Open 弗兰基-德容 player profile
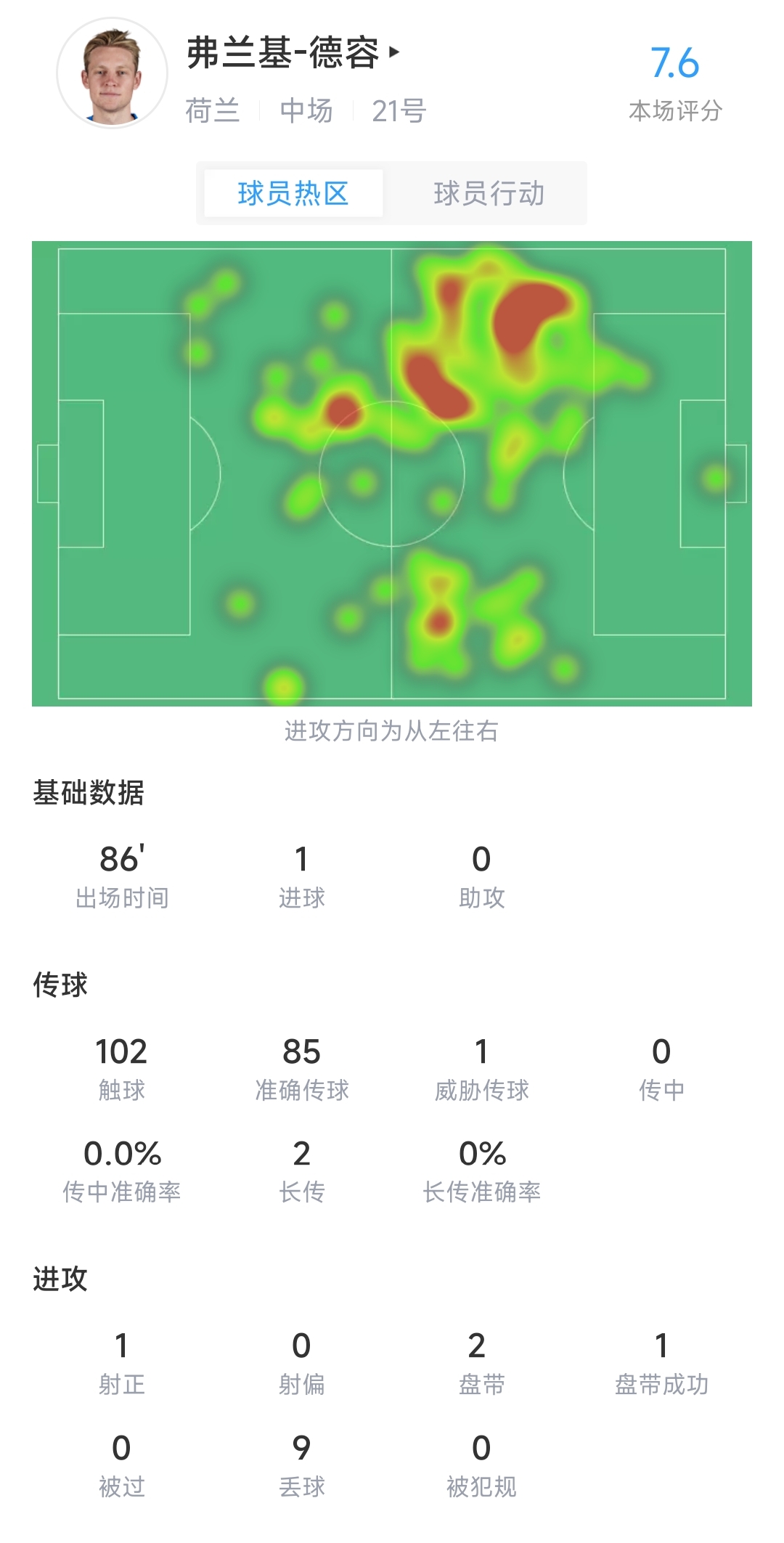The height and width of the screenshot is (1543, 784). click(293, 53)
